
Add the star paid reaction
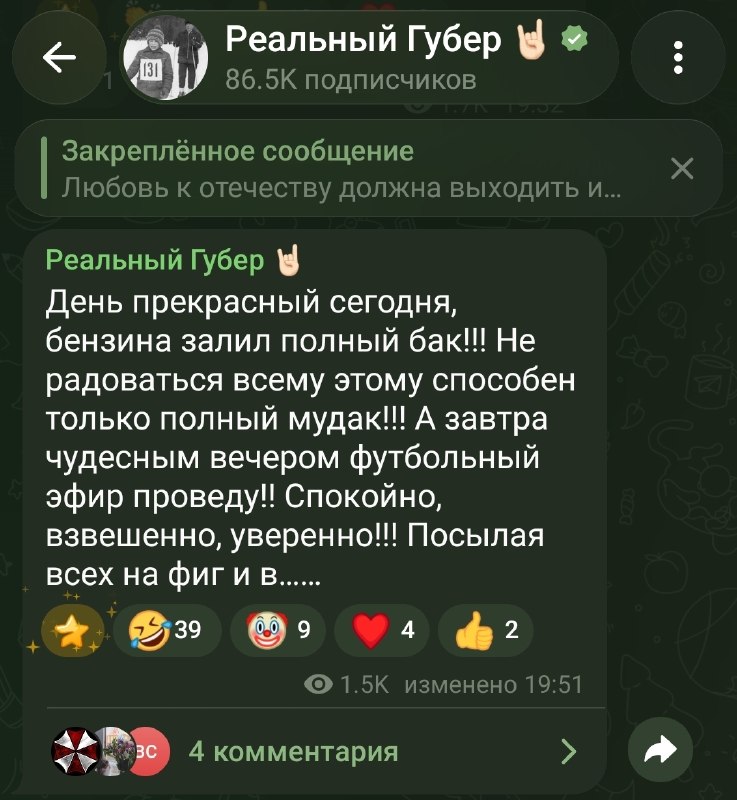click(x=73, y=630)
